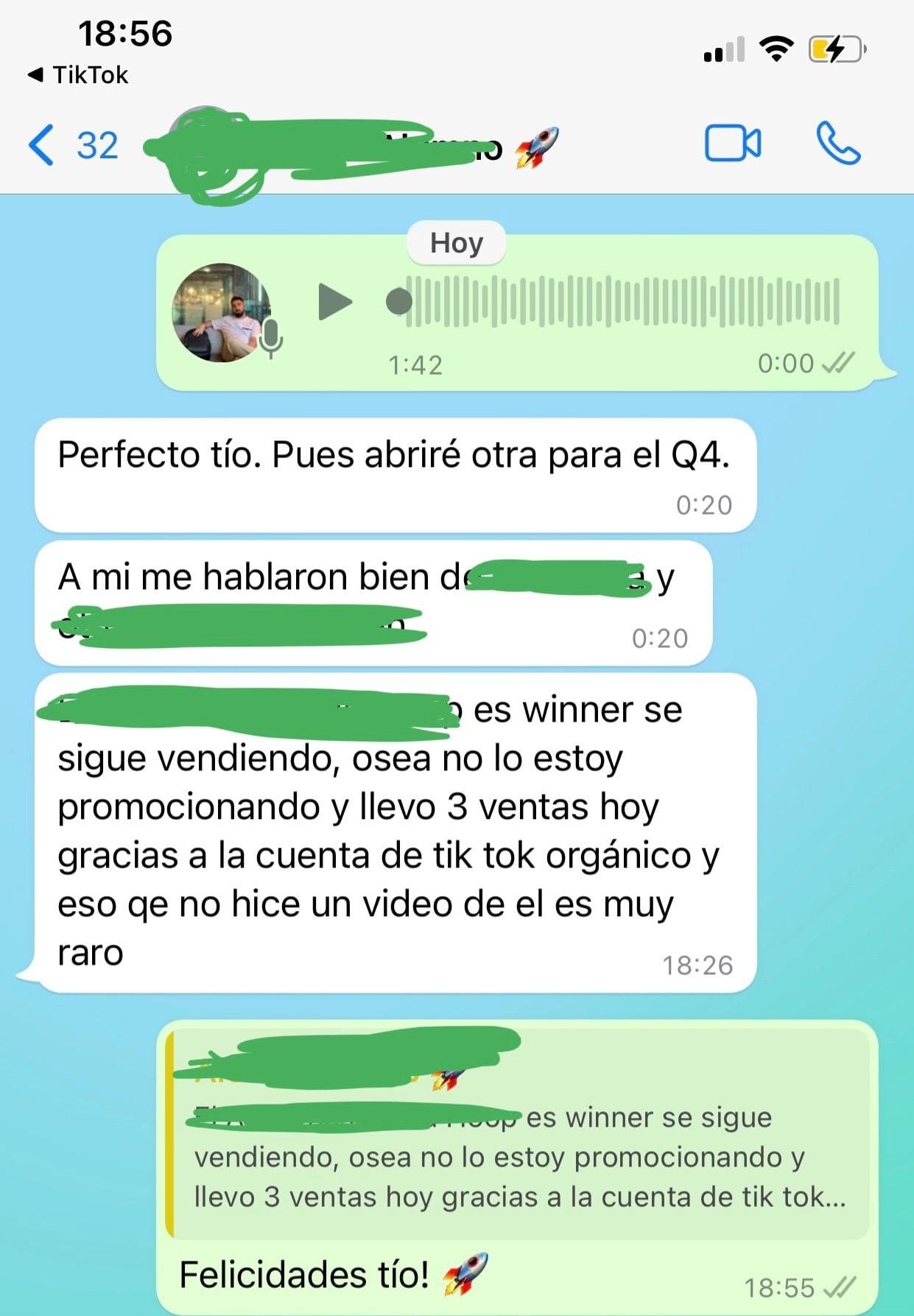Return to the TikTok app
The image size is (914, 1316).
click(x=78, y=75)
